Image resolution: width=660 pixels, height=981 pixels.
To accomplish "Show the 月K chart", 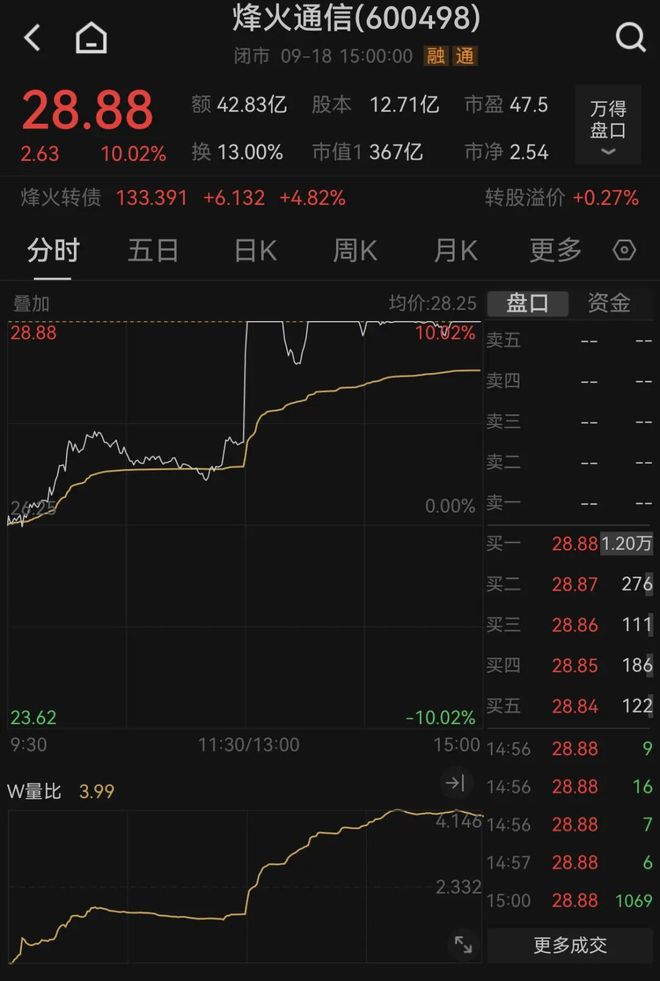I will (455, 251).
